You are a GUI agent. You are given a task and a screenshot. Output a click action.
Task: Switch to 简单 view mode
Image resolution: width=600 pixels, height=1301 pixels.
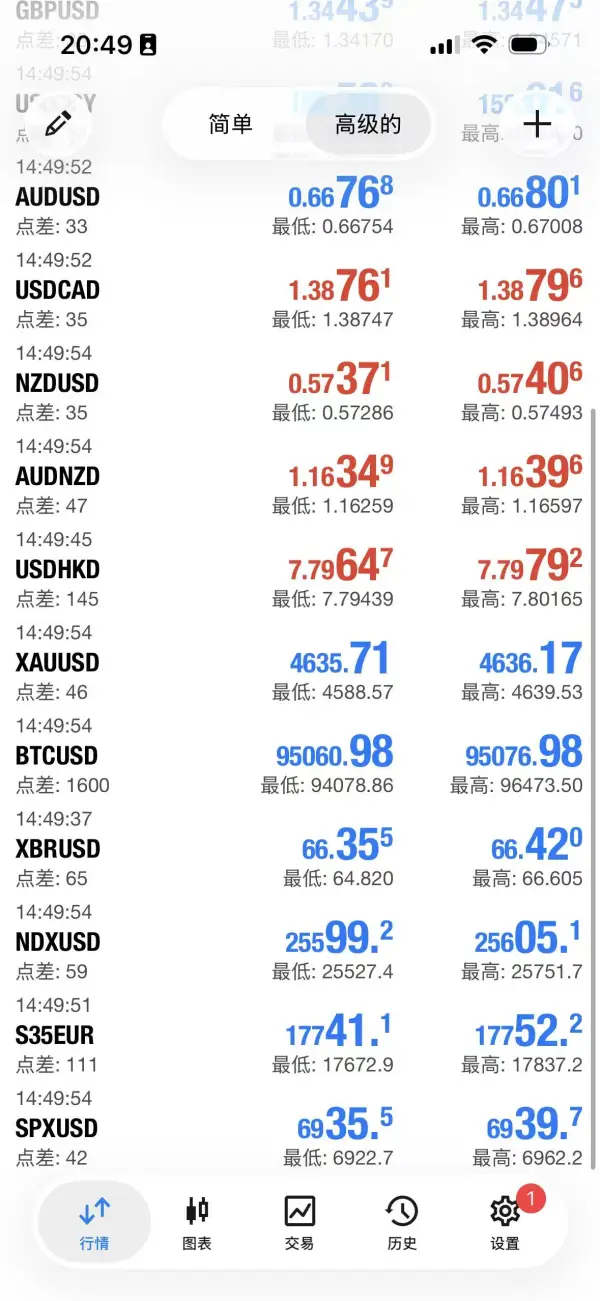coord(231,124)
